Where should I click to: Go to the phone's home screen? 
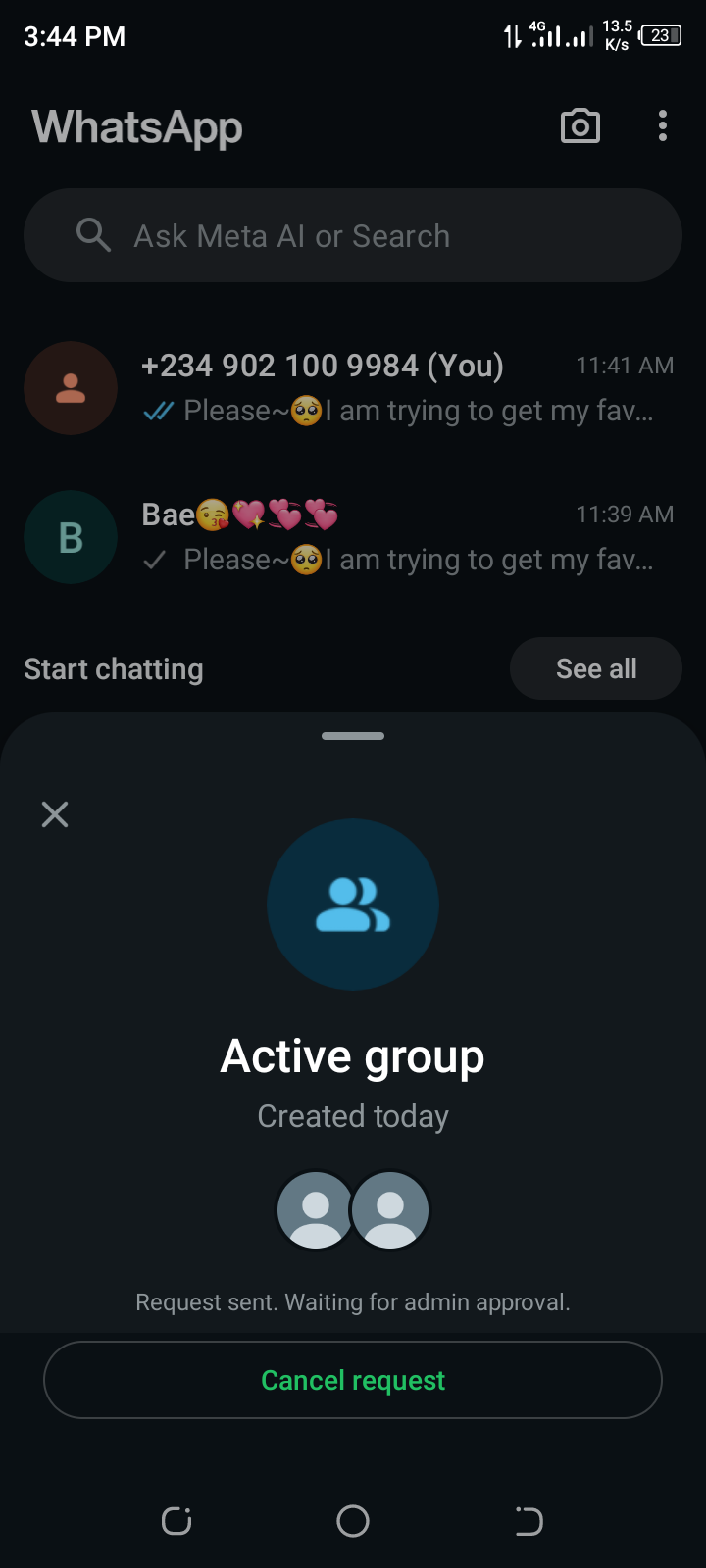tap(353, 1521)
